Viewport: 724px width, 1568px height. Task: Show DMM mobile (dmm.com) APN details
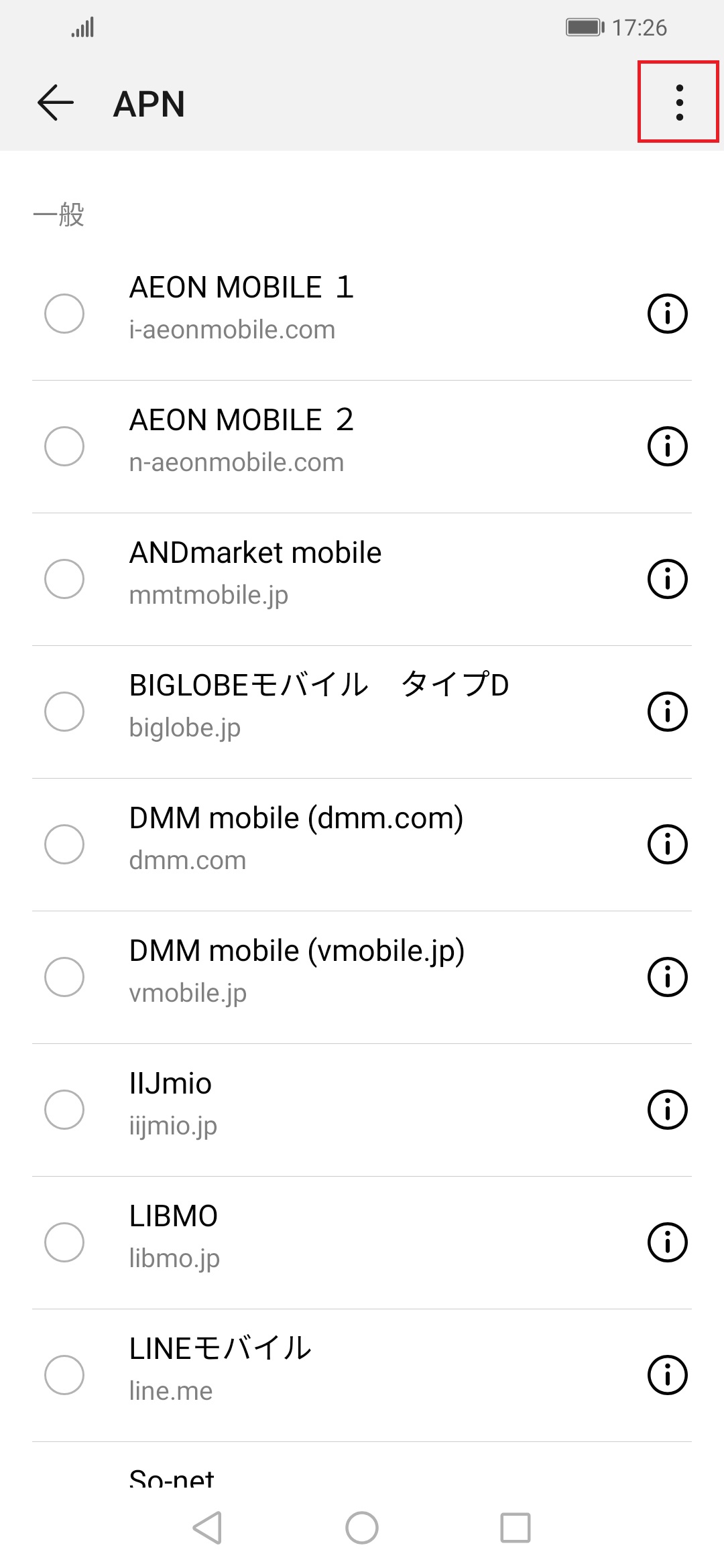pyautogui.click(x=667, y=843)
